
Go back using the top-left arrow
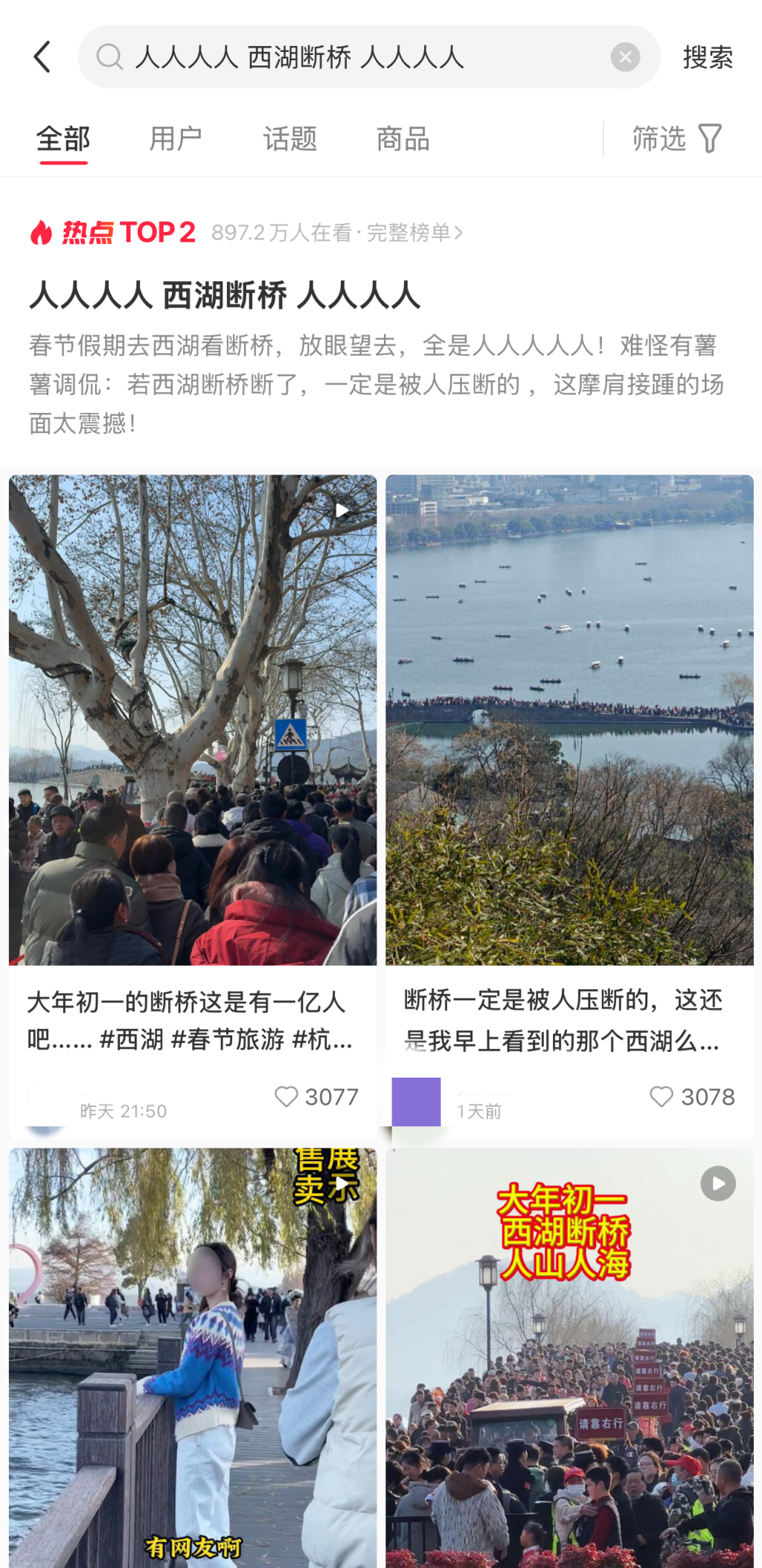(42, 57)
